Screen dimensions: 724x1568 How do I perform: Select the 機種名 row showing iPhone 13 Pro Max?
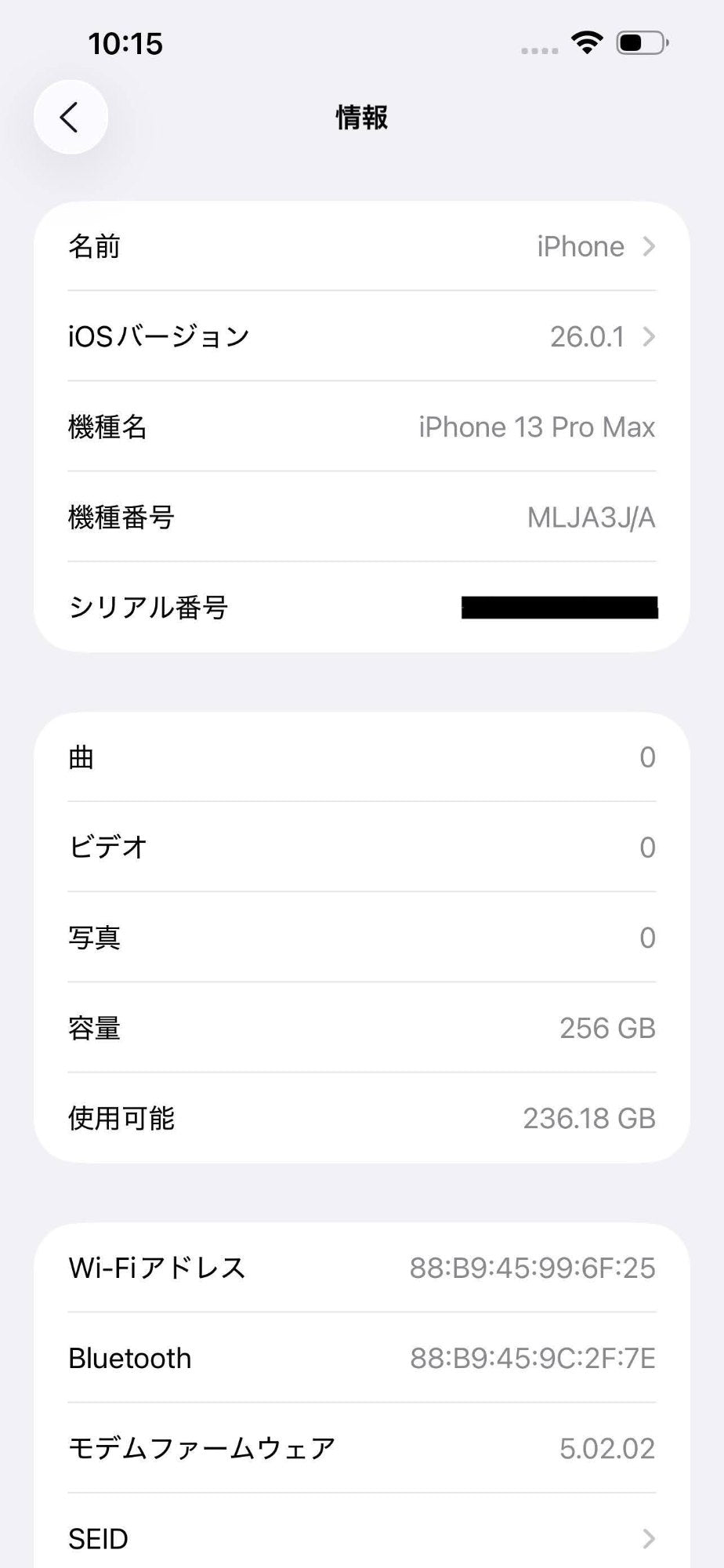pyautogui.click(x=360, y=426)
